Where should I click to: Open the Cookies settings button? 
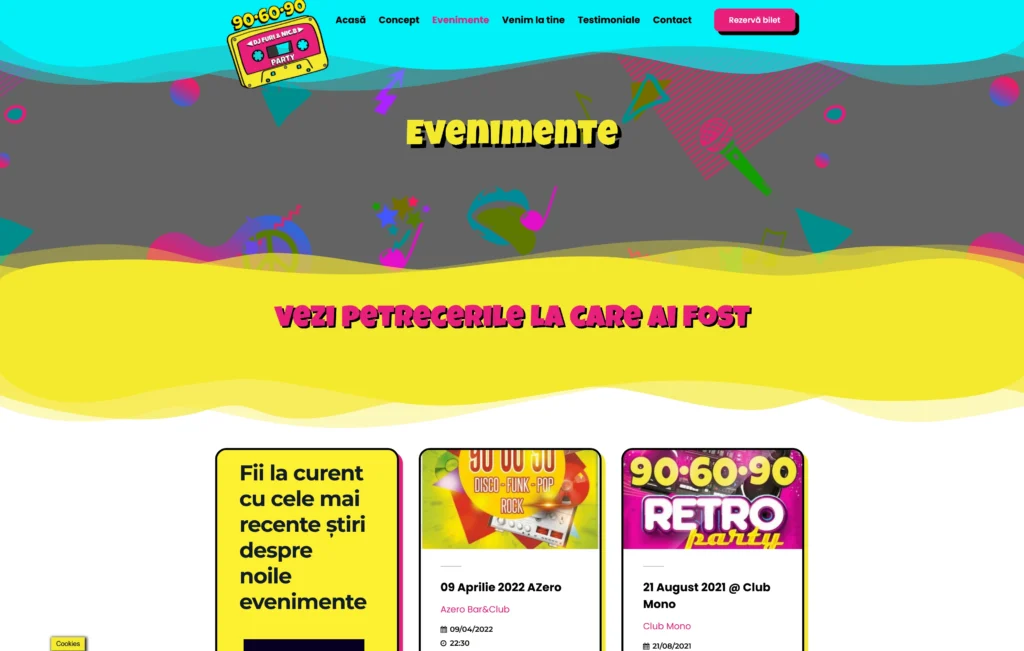point(68,643)
